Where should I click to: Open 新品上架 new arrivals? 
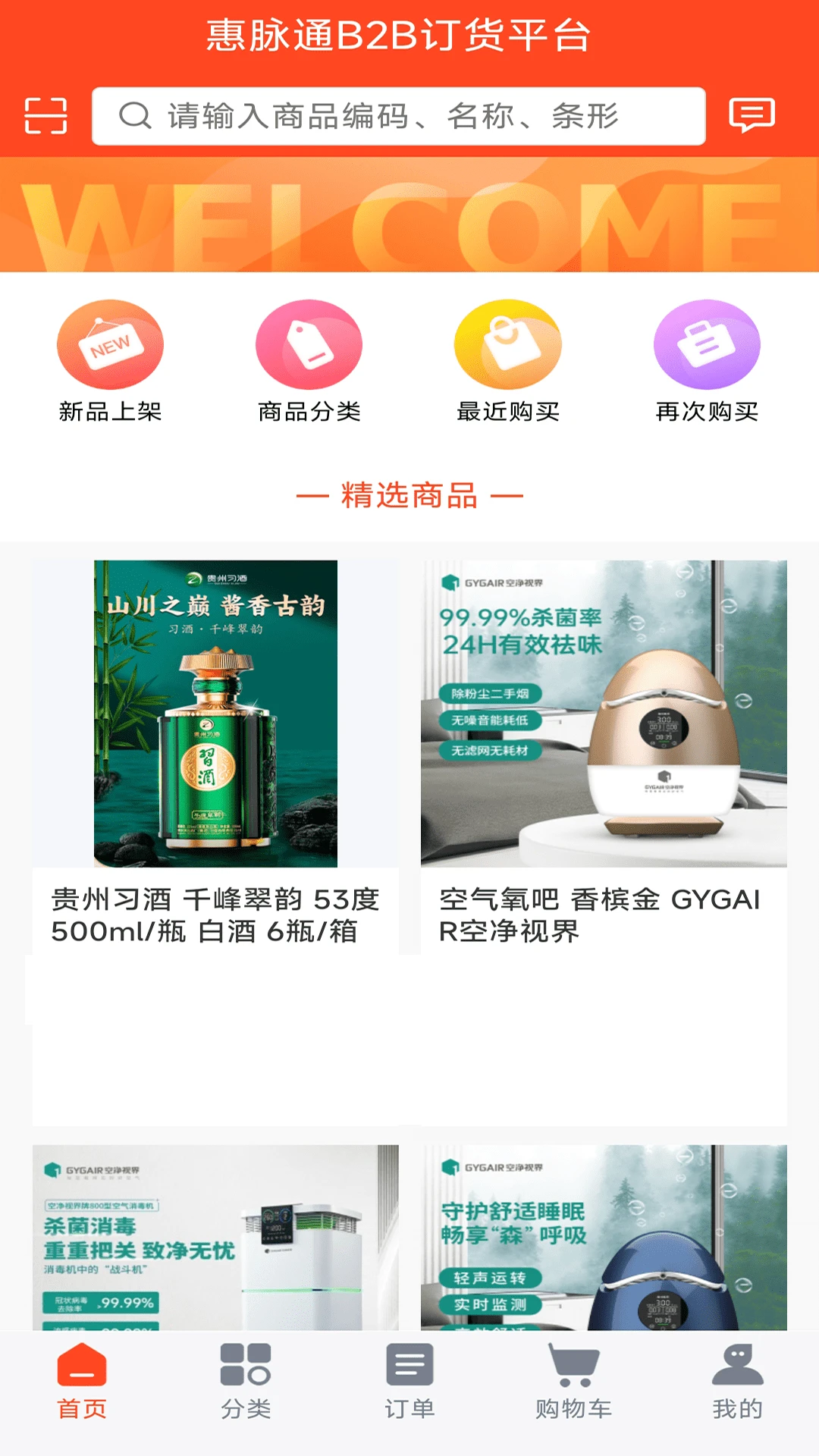pos(111,361)
